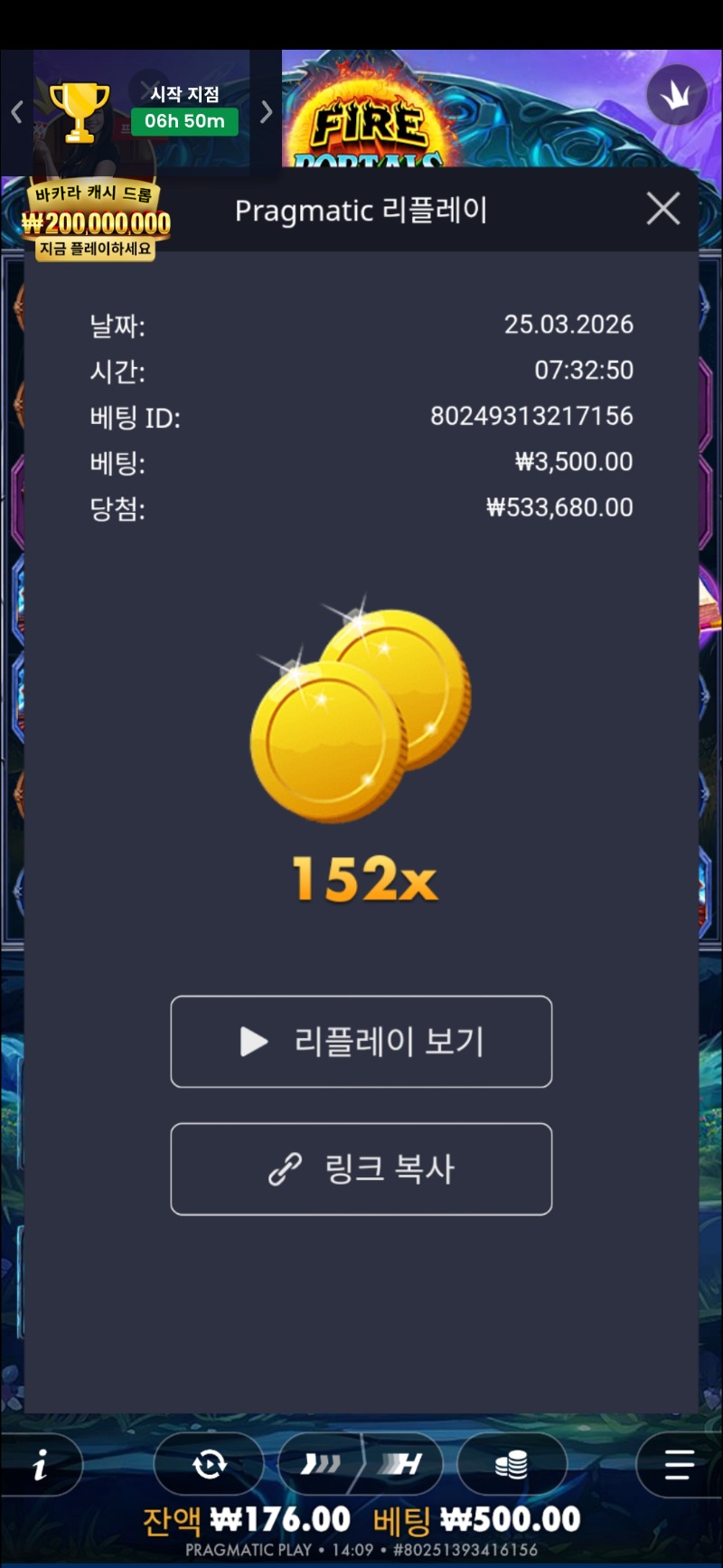This screenshot has height=1568, width=723.
Task: Tap the 리플레이 보기 button
Action: pos(361,1042)
